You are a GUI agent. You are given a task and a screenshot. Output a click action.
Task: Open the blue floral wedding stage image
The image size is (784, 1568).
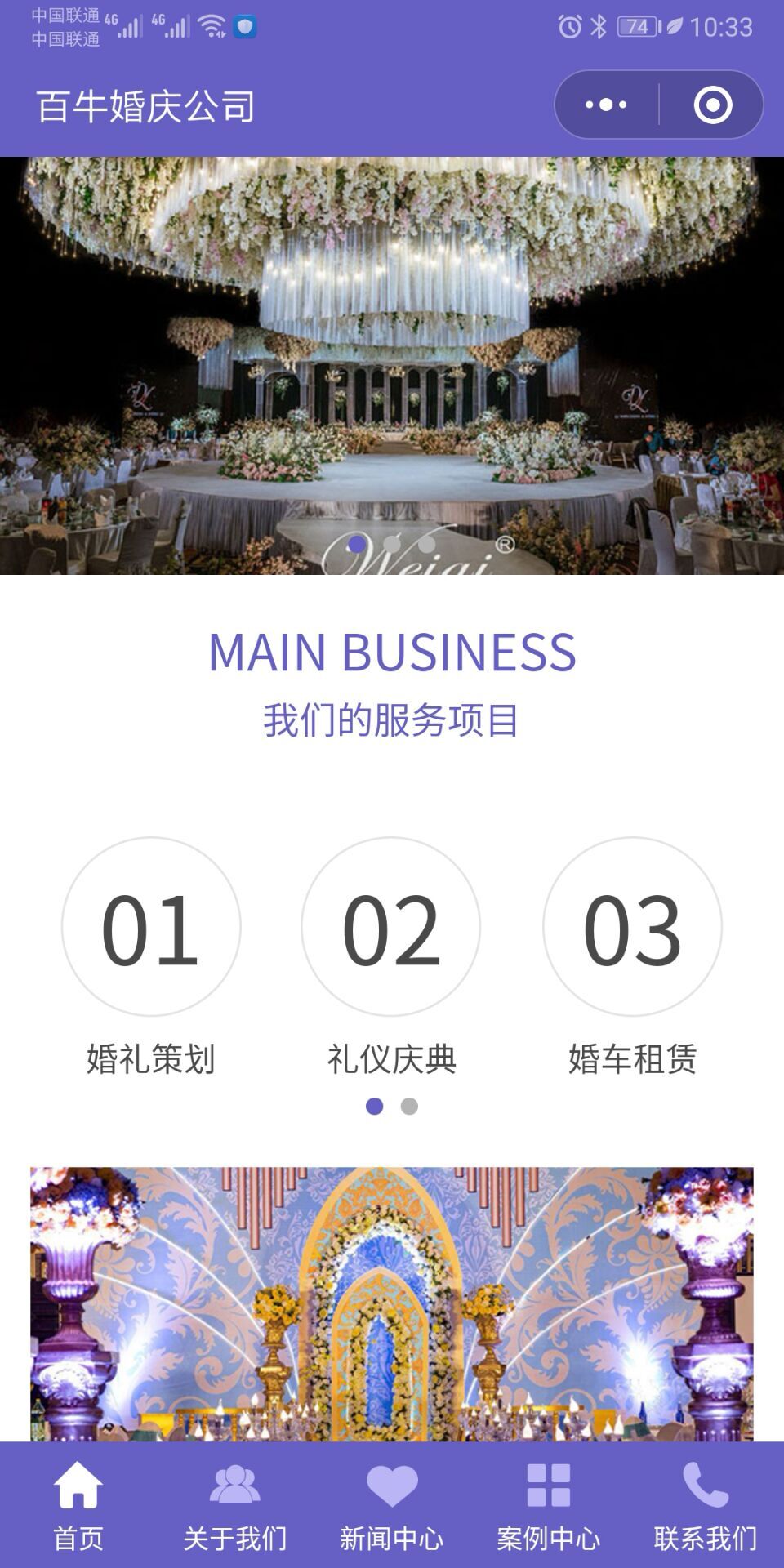point(392,1304)
